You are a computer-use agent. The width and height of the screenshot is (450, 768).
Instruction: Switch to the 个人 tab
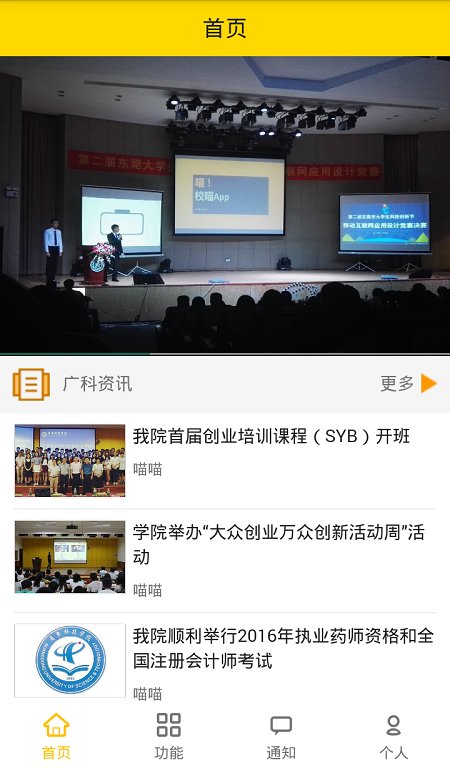point(394,736)
